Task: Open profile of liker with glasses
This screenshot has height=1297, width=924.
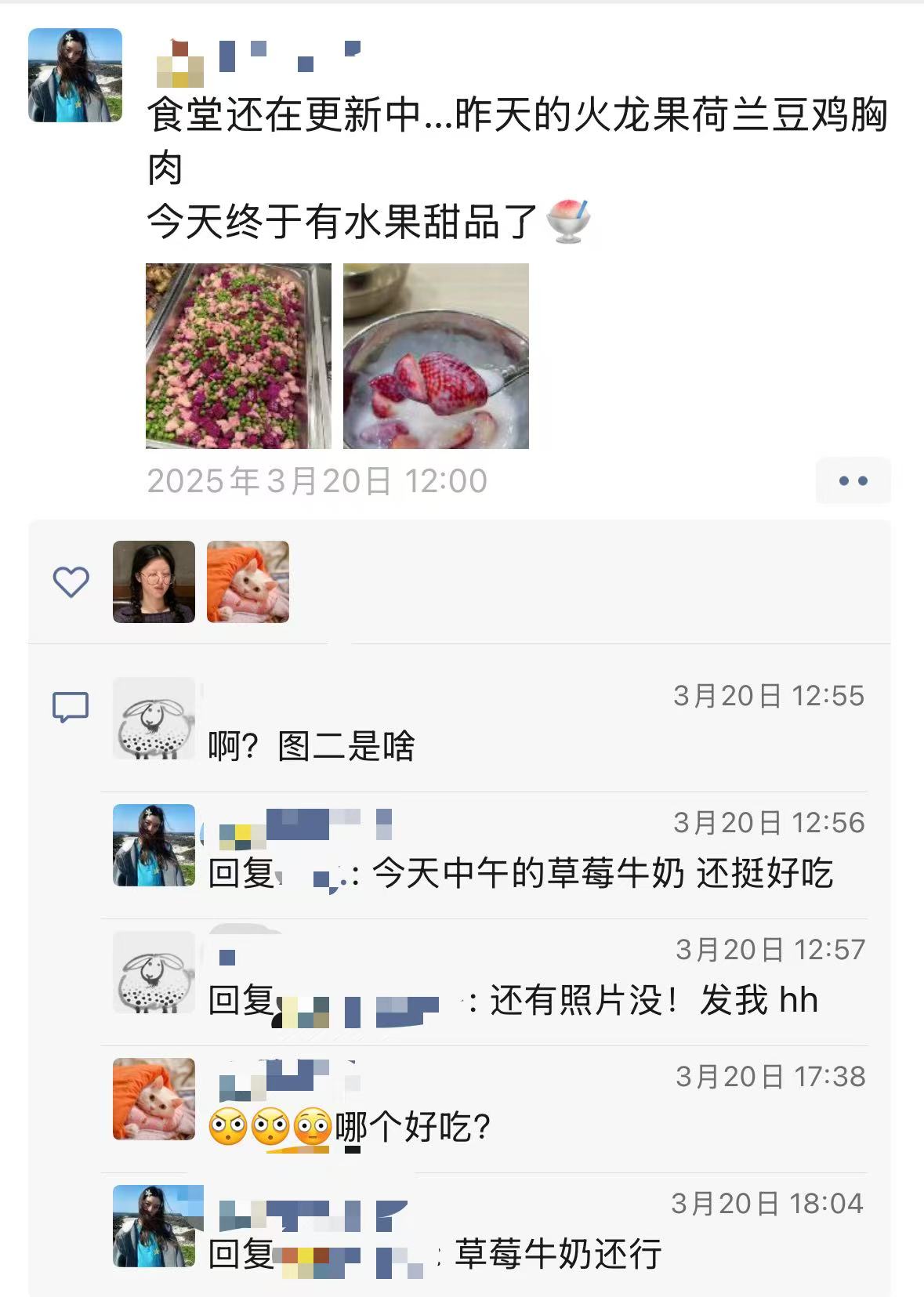Action: tap(154, 581)
